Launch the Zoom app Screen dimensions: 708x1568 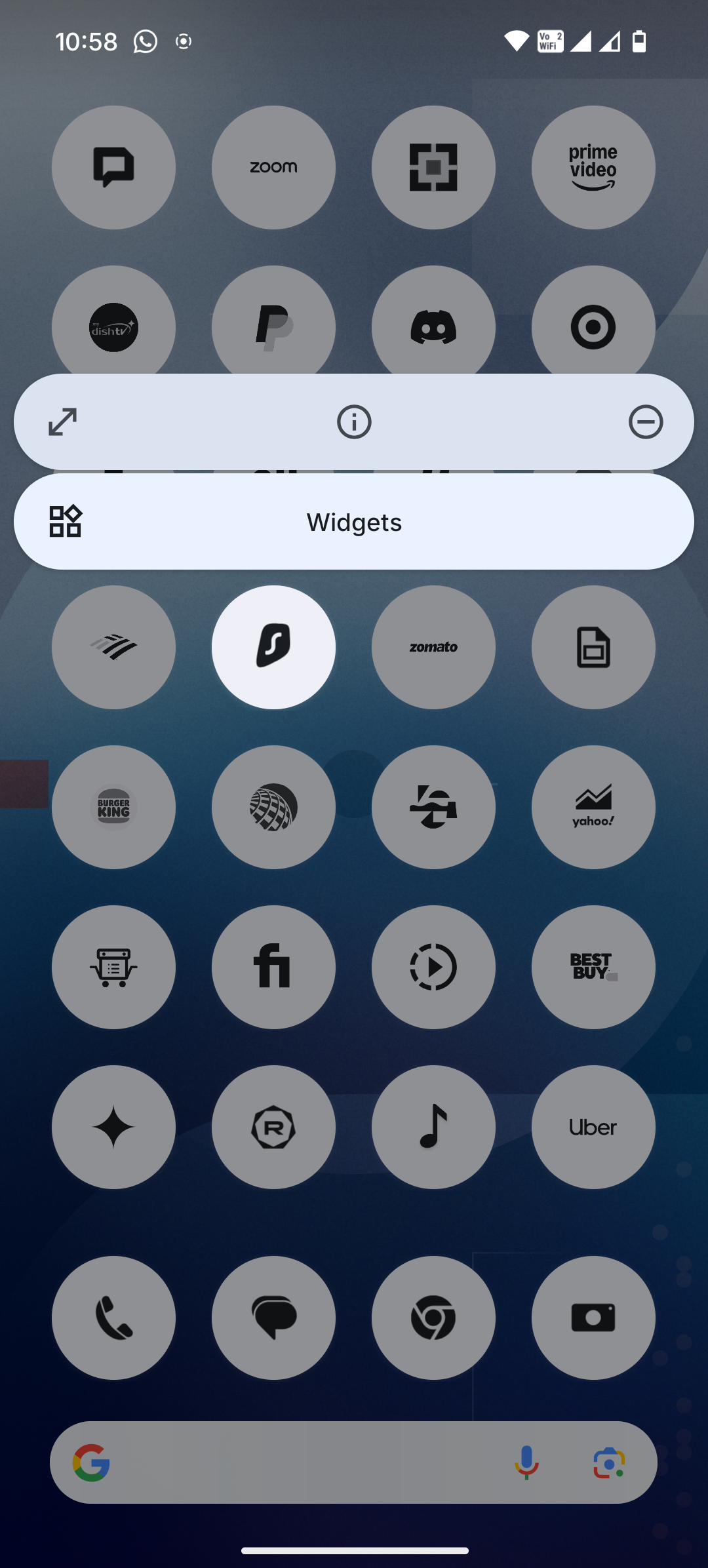point(273,167)
